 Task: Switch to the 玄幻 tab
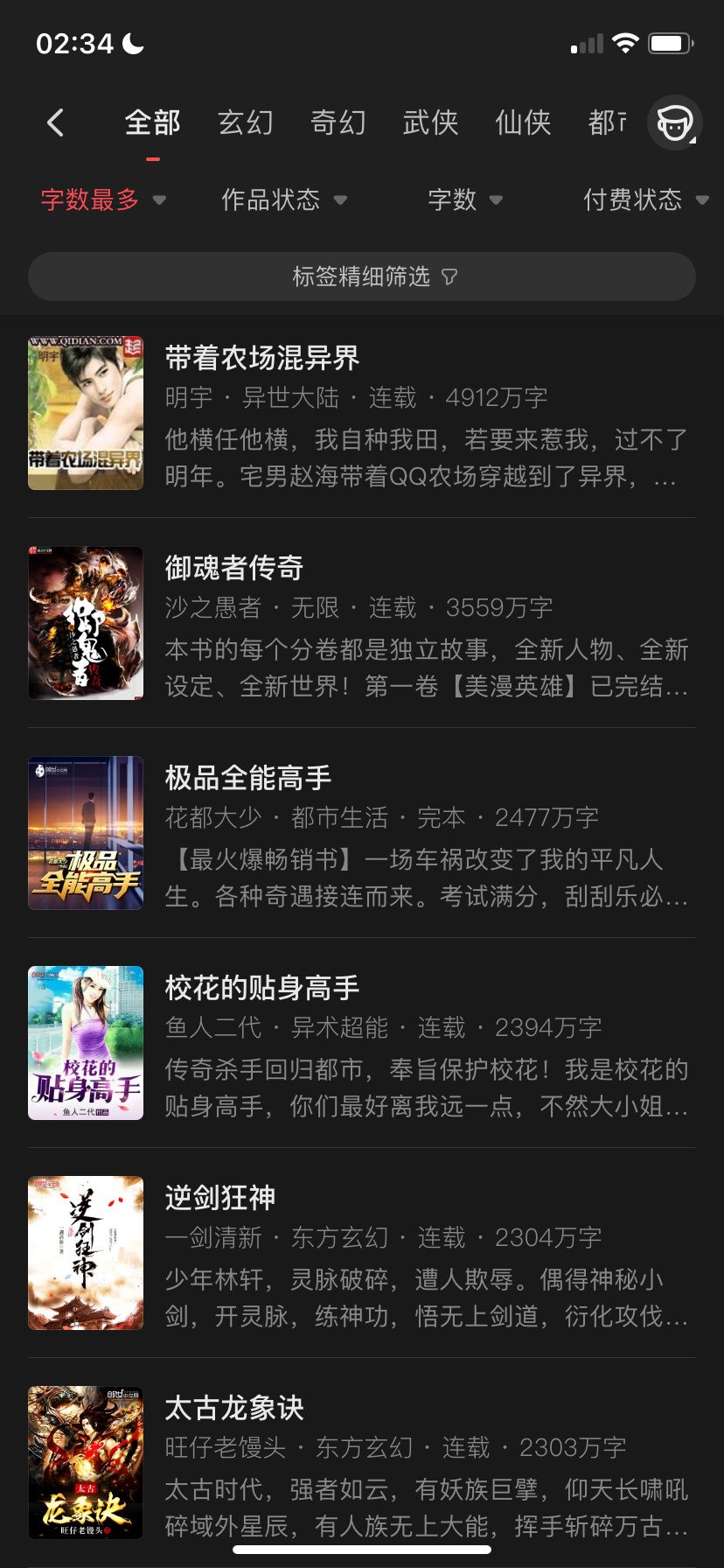coord(246,122)
